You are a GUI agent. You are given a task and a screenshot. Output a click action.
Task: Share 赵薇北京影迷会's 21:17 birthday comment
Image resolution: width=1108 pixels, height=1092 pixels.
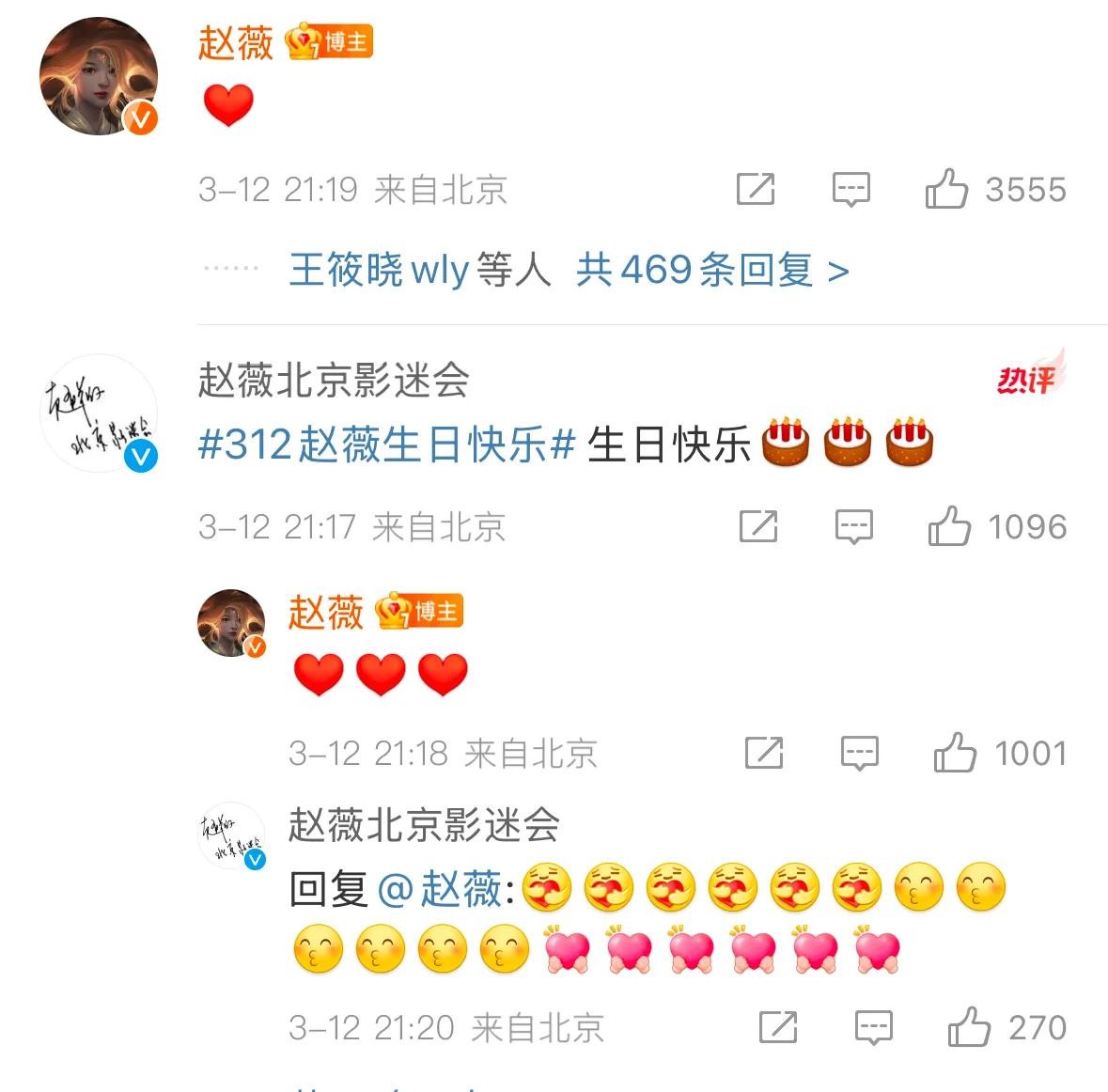(x=758, y=526)
